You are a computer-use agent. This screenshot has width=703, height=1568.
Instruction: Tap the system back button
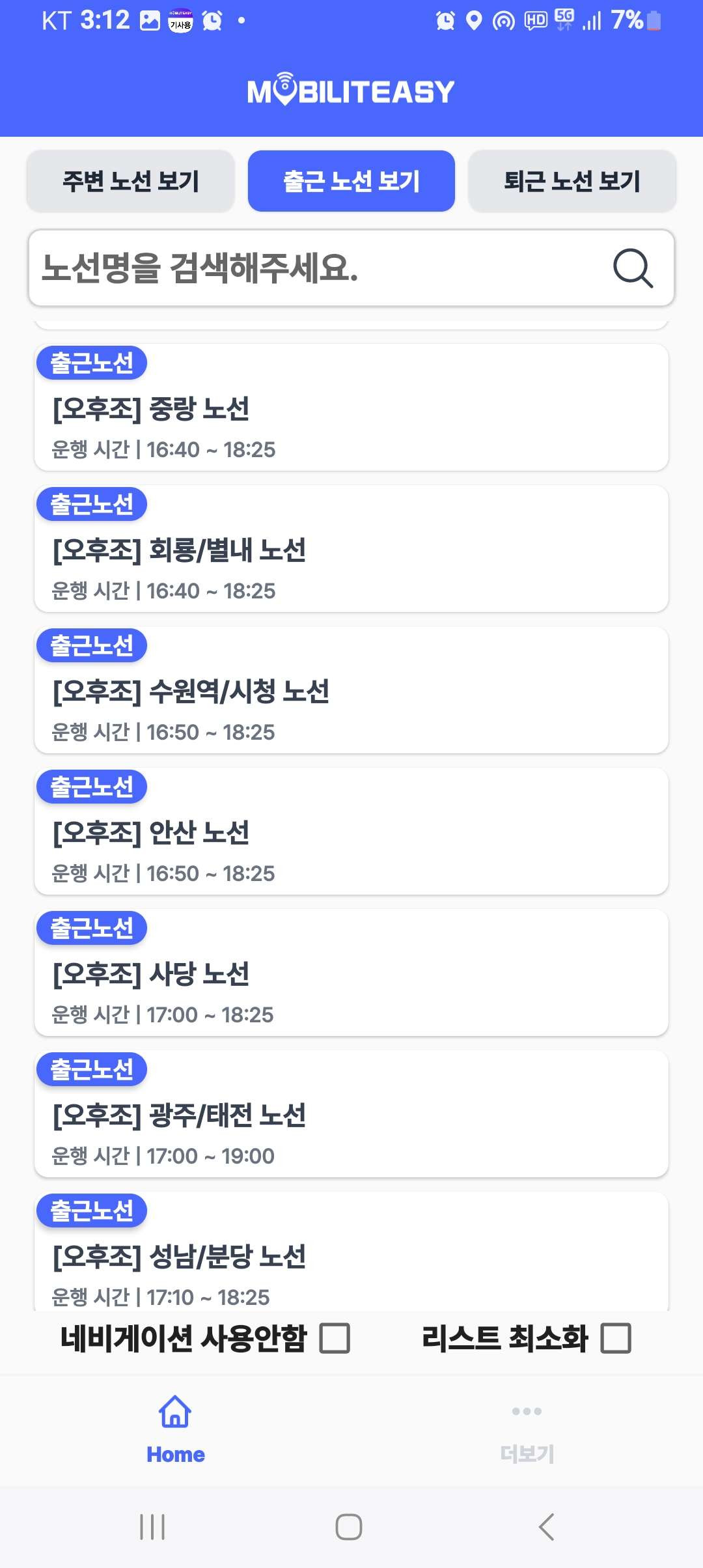pyautogui.click(x=547, y=1526)
